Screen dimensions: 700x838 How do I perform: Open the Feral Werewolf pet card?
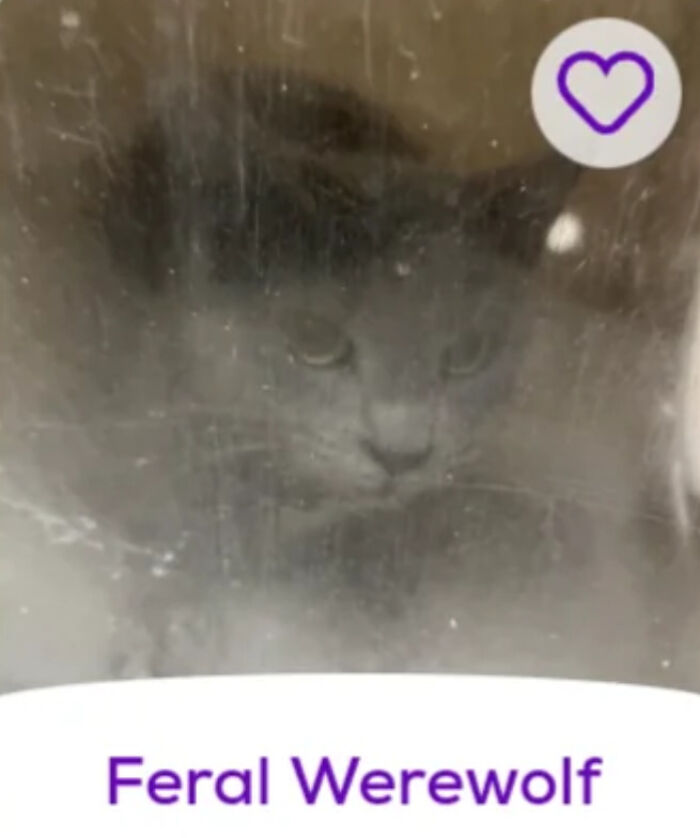click(x=354, y=781)
